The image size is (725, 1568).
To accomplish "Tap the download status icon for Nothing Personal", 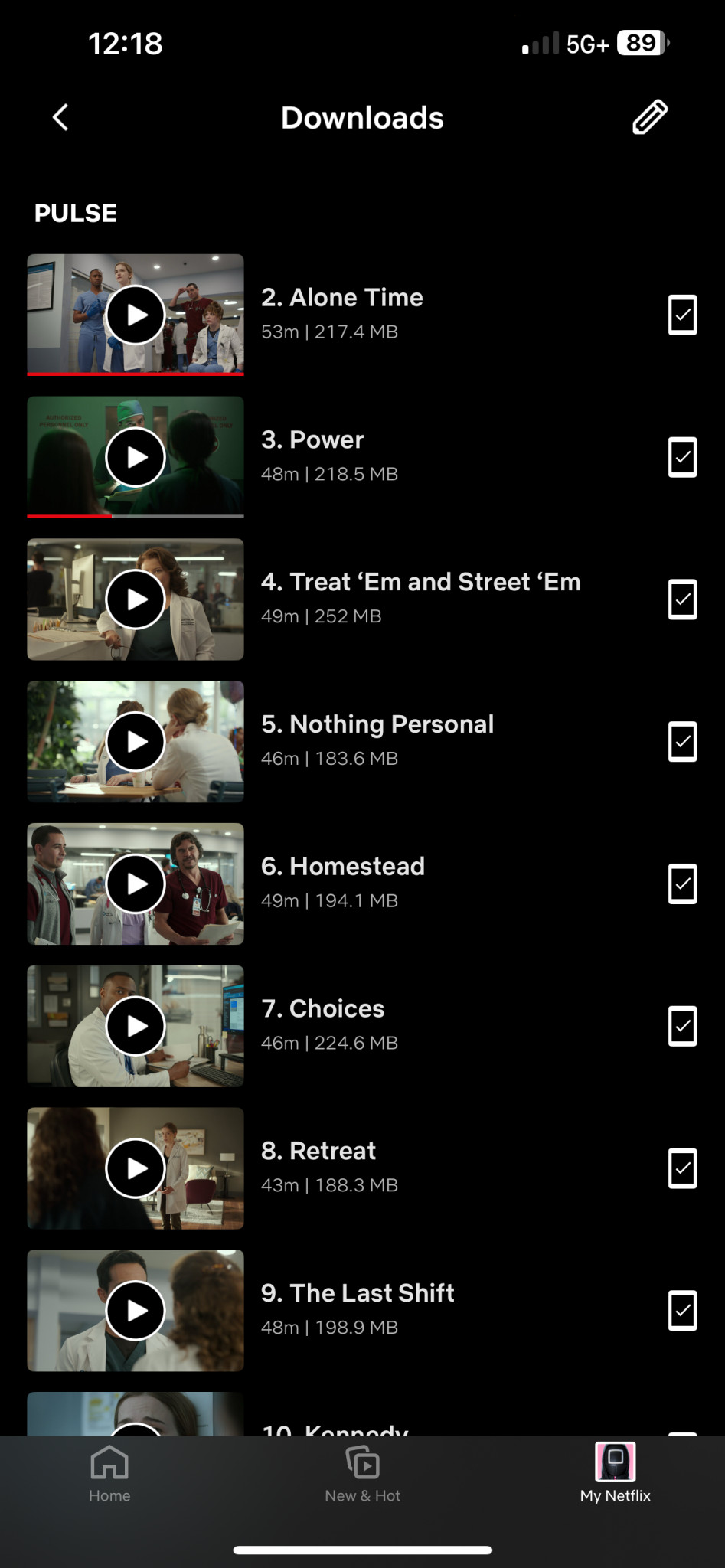I will point(682,741).
